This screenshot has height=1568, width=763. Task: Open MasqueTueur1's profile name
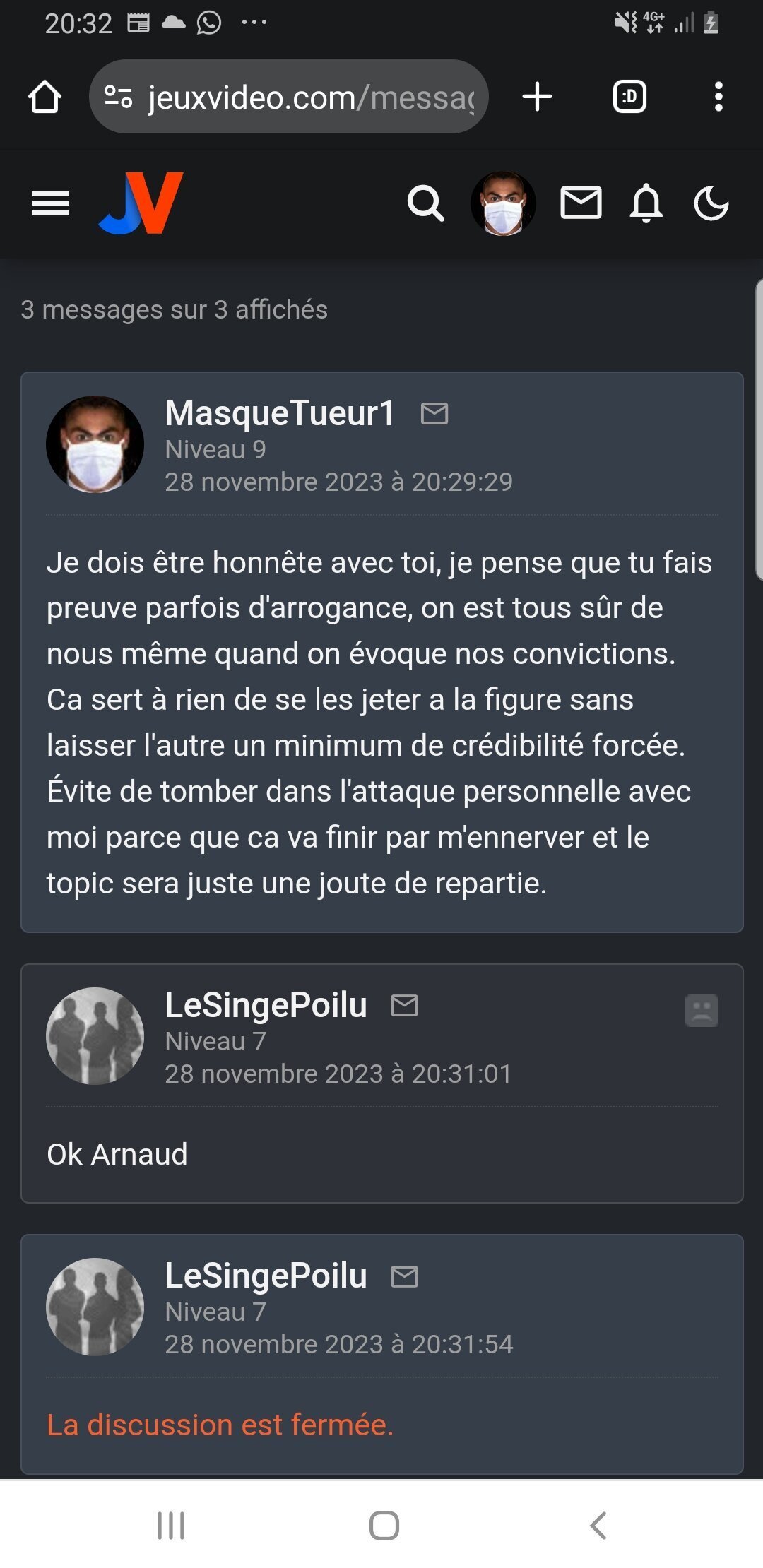280,413
